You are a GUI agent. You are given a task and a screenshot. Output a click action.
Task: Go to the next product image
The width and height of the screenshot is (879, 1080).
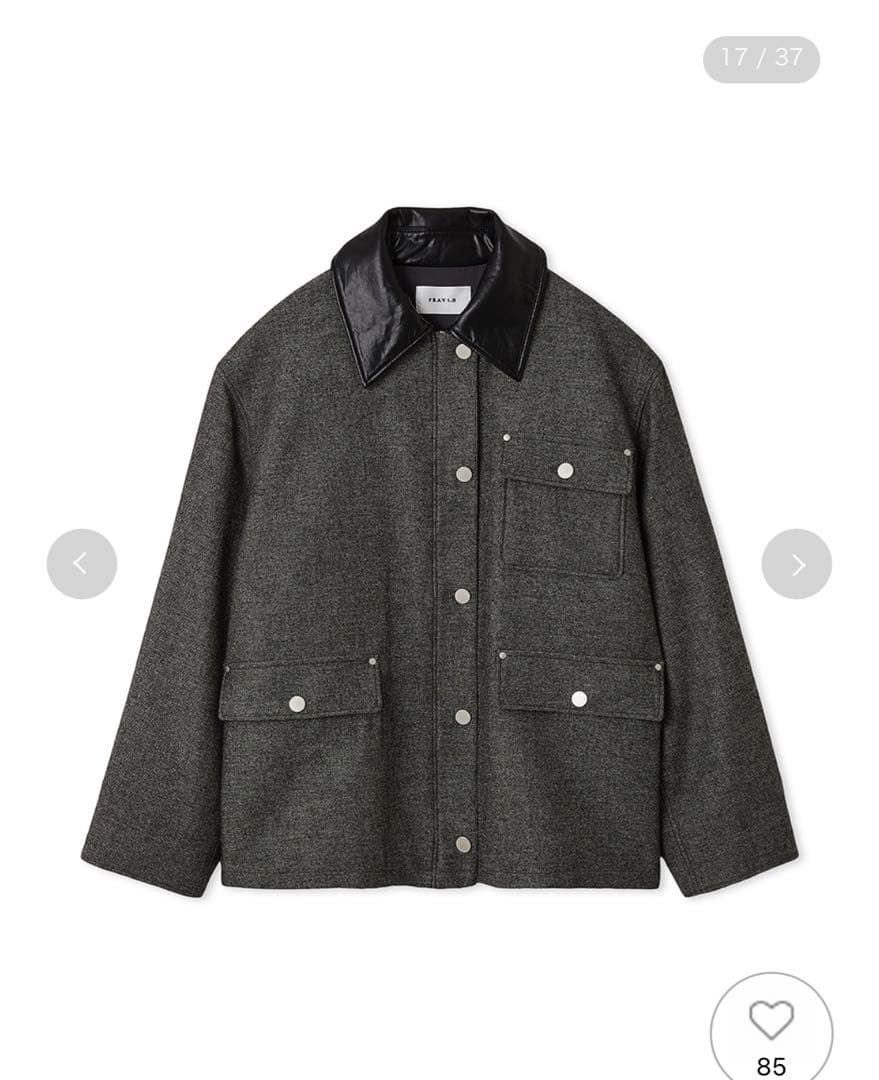pyautogui.click(x=796, y=564)
